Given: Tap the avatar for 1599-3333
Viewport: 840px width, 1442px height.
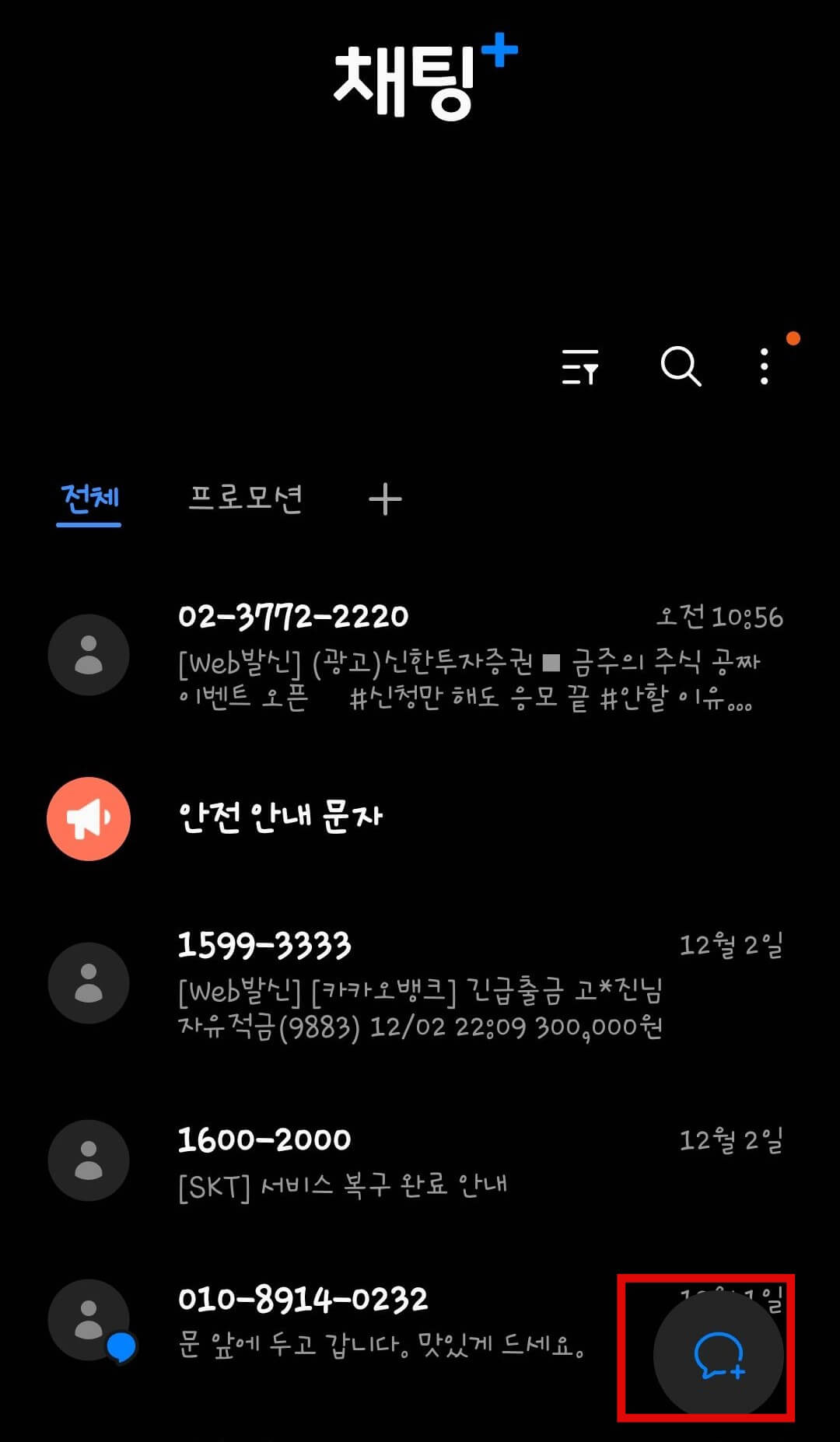Looking at the screenshot, I should click(88, 984).
